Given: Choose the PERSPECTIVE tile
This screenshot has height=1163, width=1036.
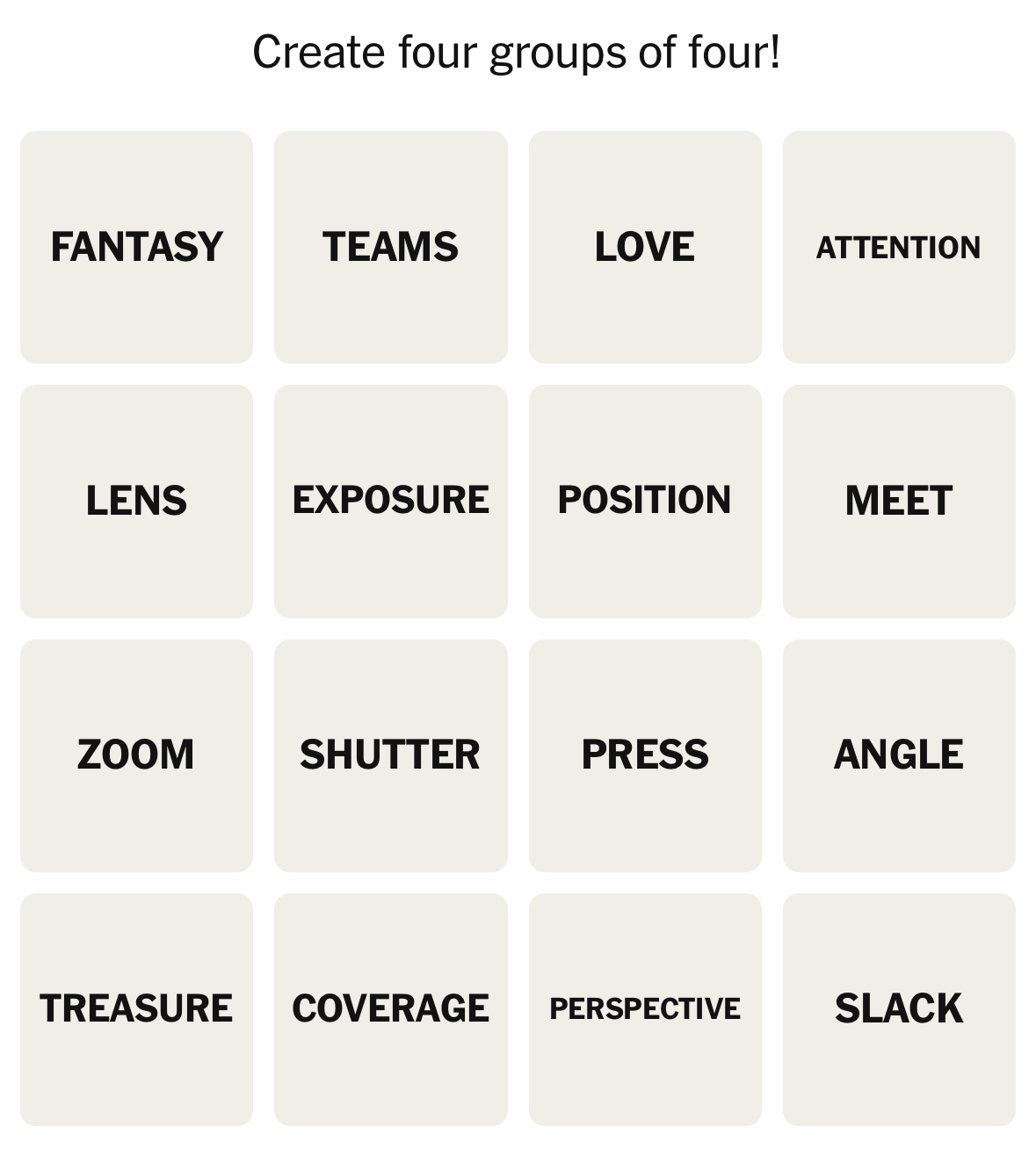Looking at the screenshot, I should 644,1008.
